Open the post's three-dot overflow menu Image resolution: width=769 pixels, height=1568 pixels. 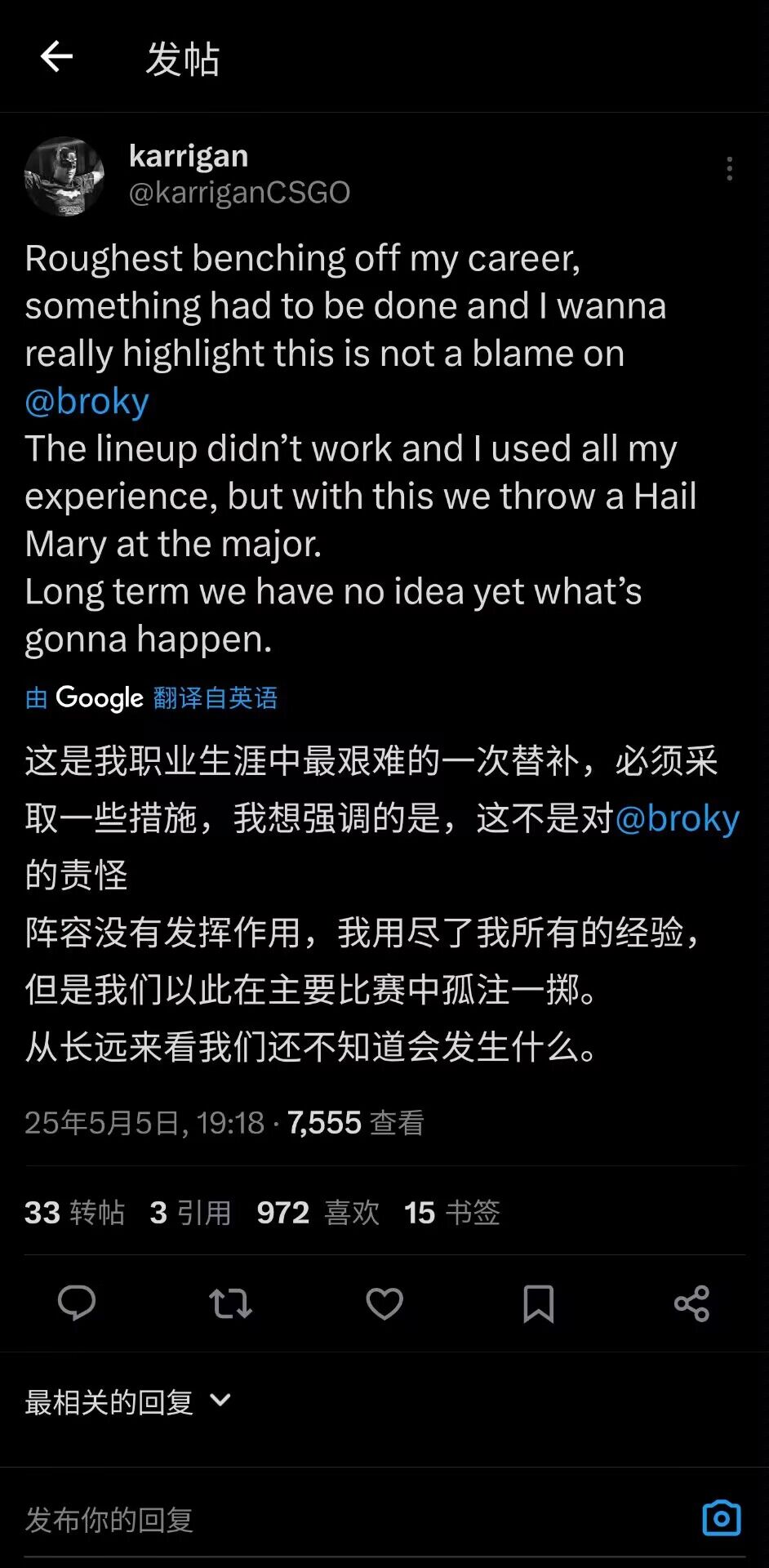point(729,169)
